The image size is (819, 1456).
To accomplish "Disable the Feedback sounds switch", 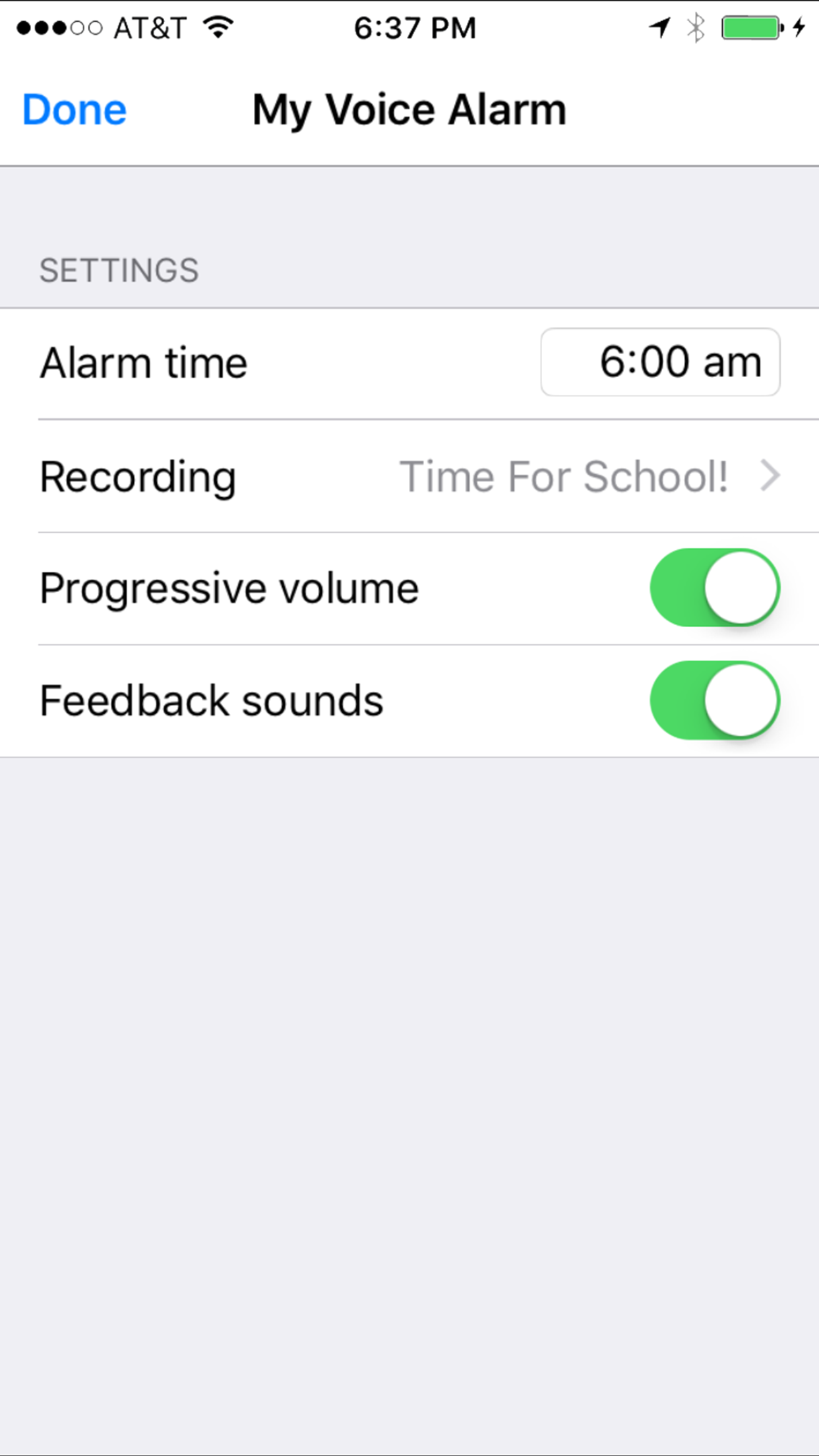I will pos(715,700).
